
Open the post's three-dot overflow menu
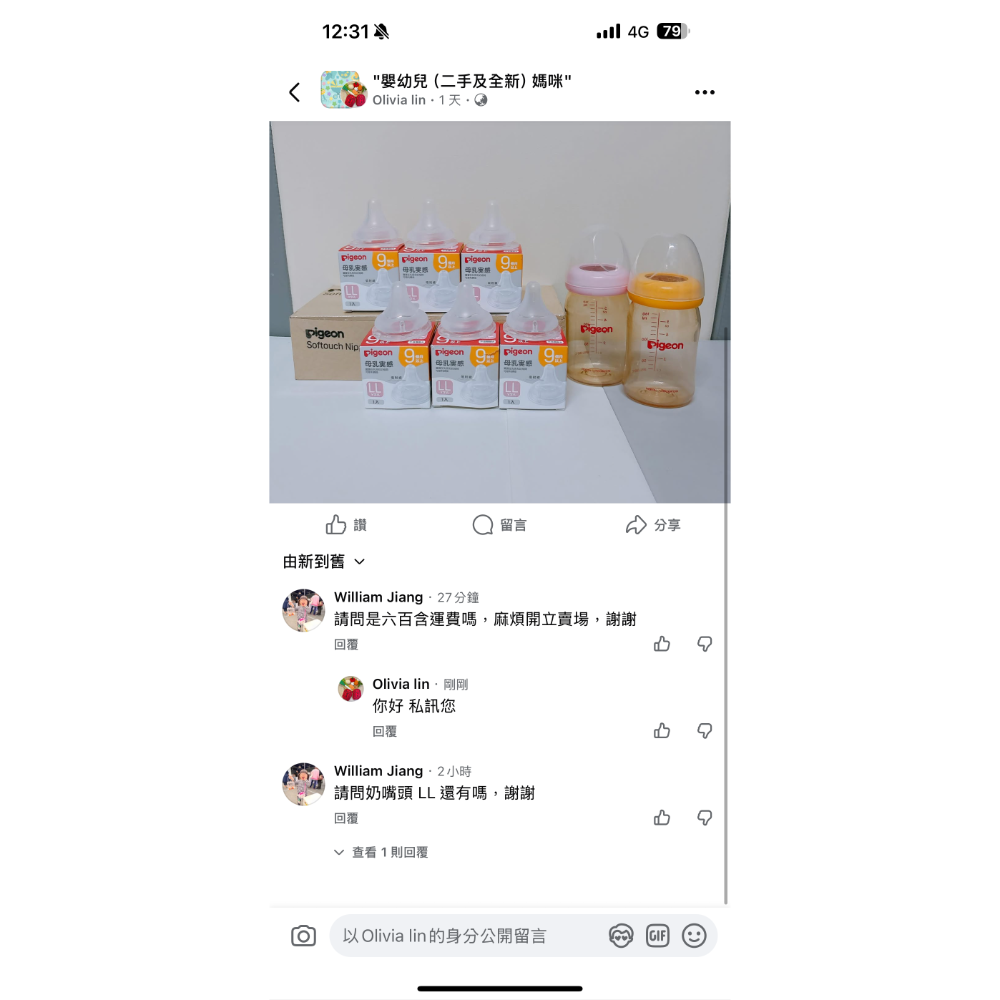coord(705,92)
